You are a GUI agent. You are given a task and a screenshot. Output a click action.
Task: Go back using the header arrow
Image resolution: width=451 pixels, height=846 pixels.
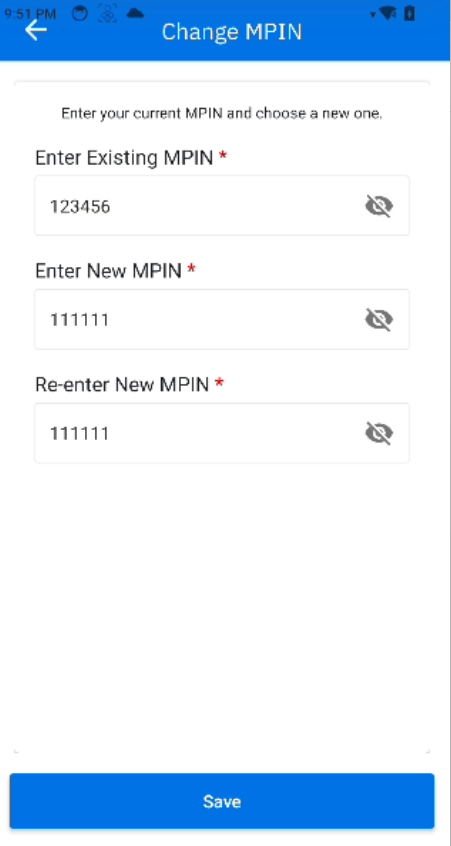tap(36, 30)
